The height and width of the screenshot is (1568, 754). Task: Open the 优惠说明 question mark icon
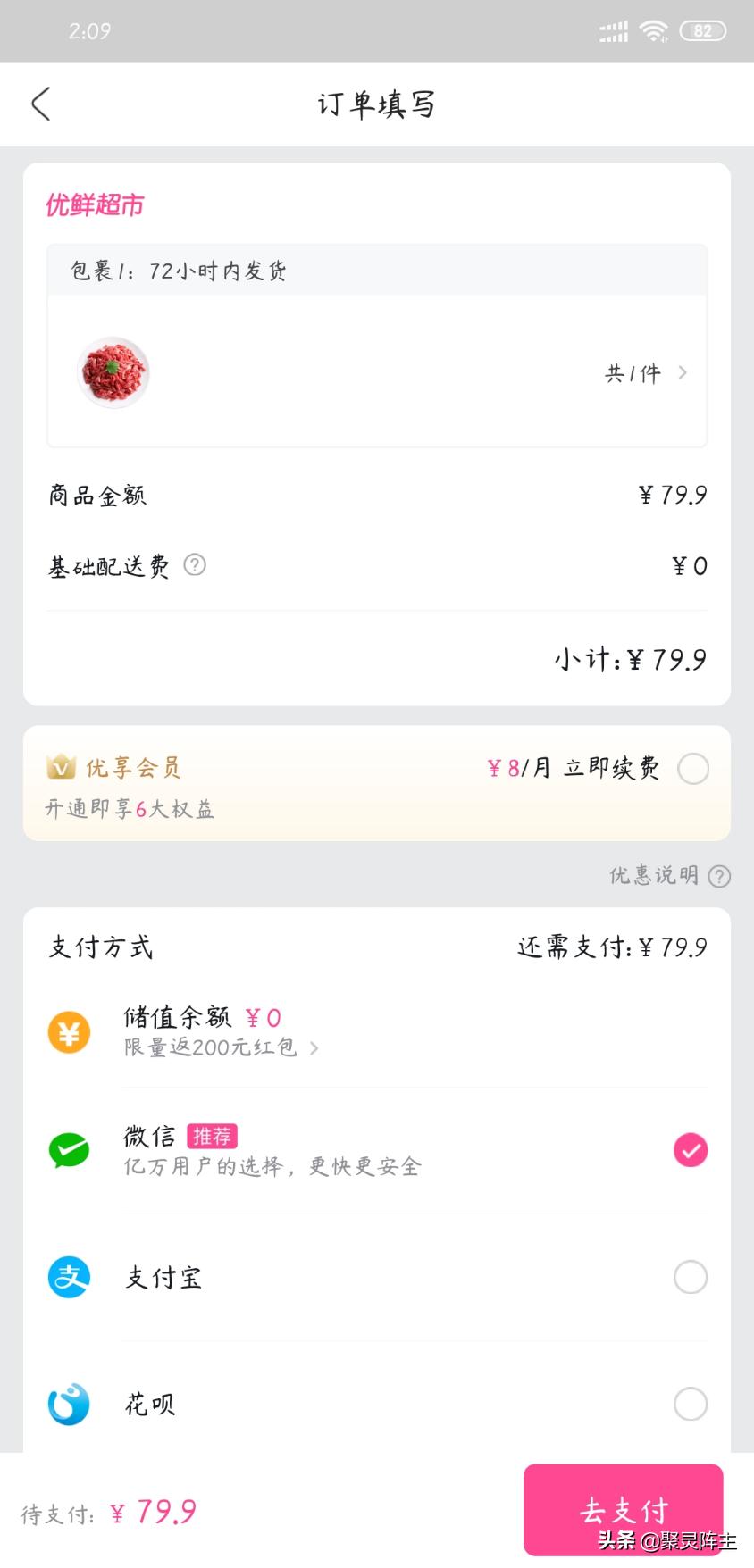point(719,877)
